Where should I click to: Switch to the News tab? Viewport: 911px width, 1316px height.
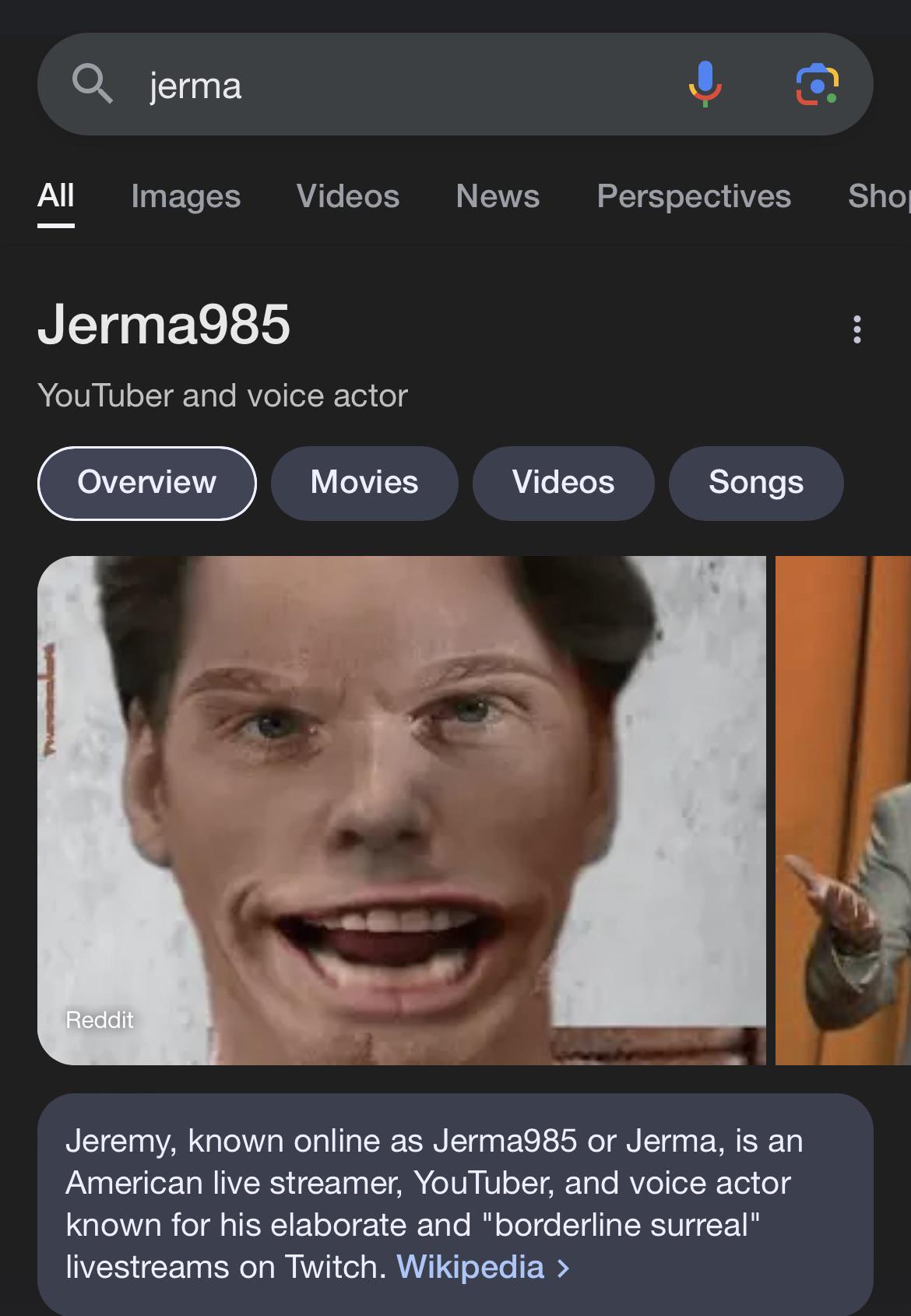[498, 196]
